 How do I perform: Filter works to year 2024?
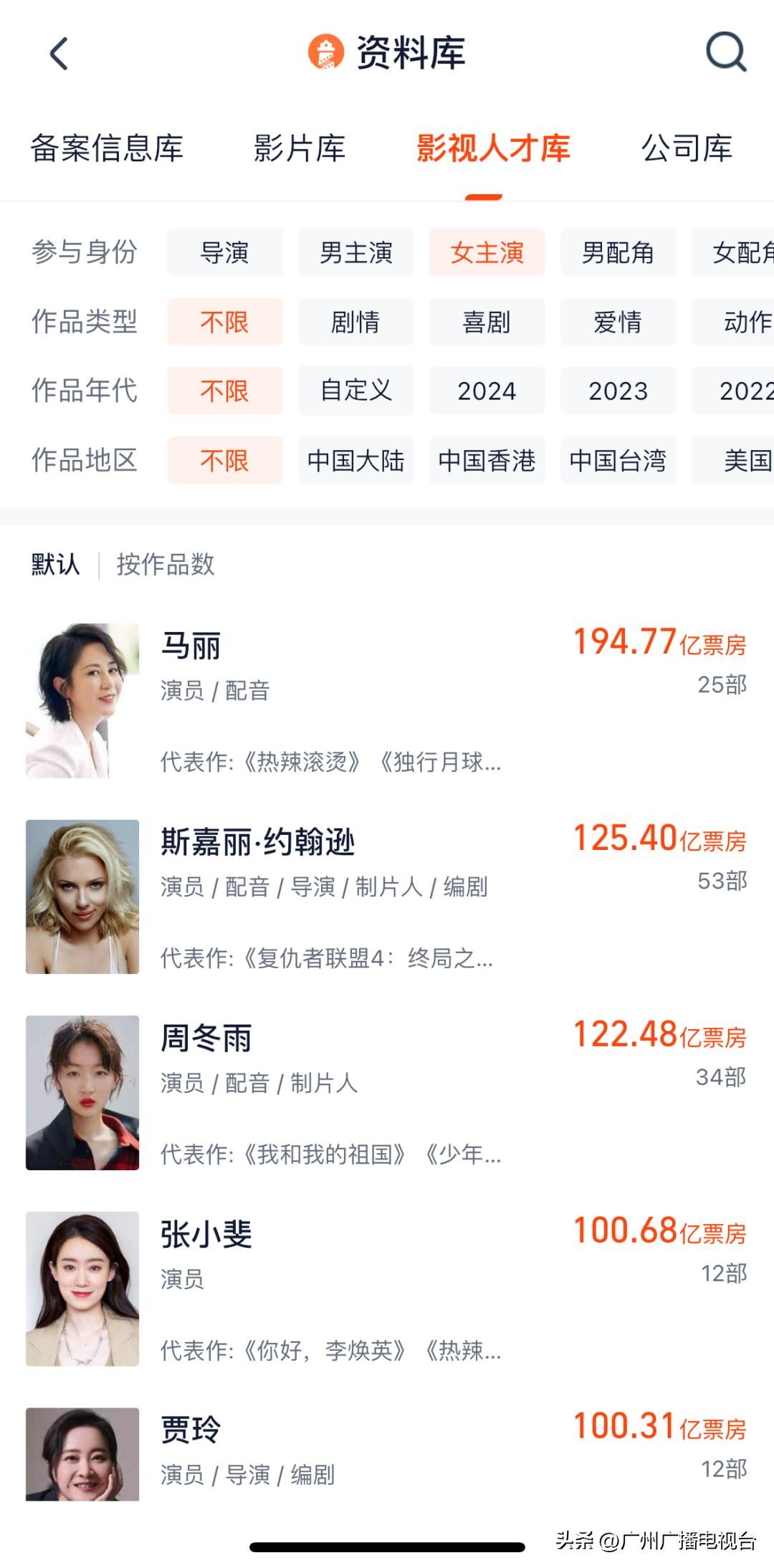point(487,391)
